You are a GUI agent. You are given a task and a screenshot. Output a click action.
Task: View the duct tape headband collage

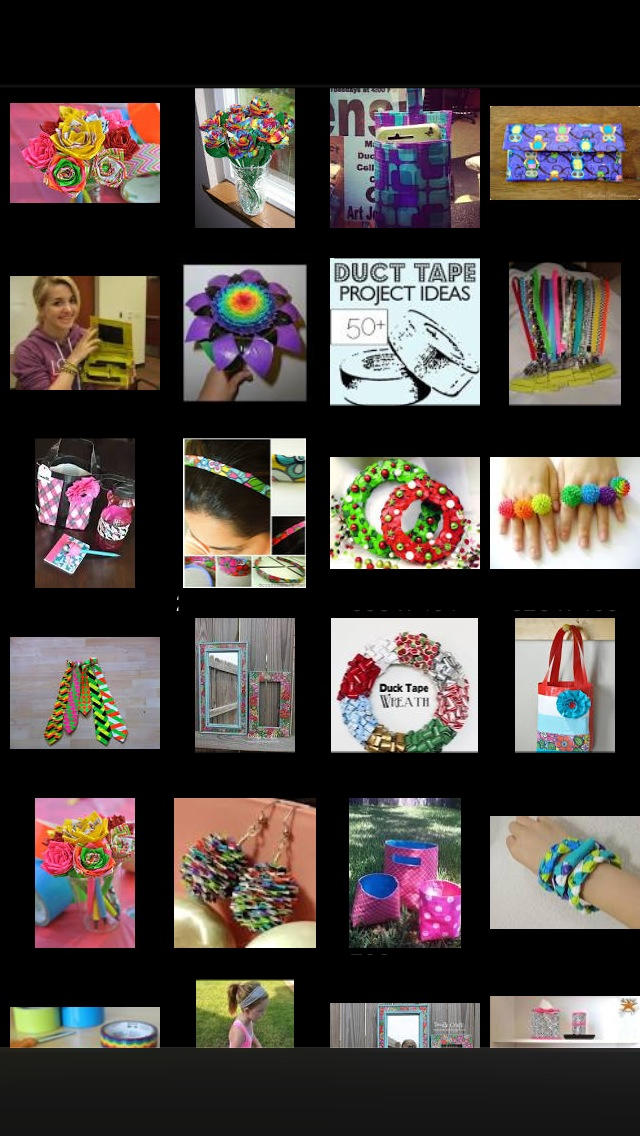[244, 512]
